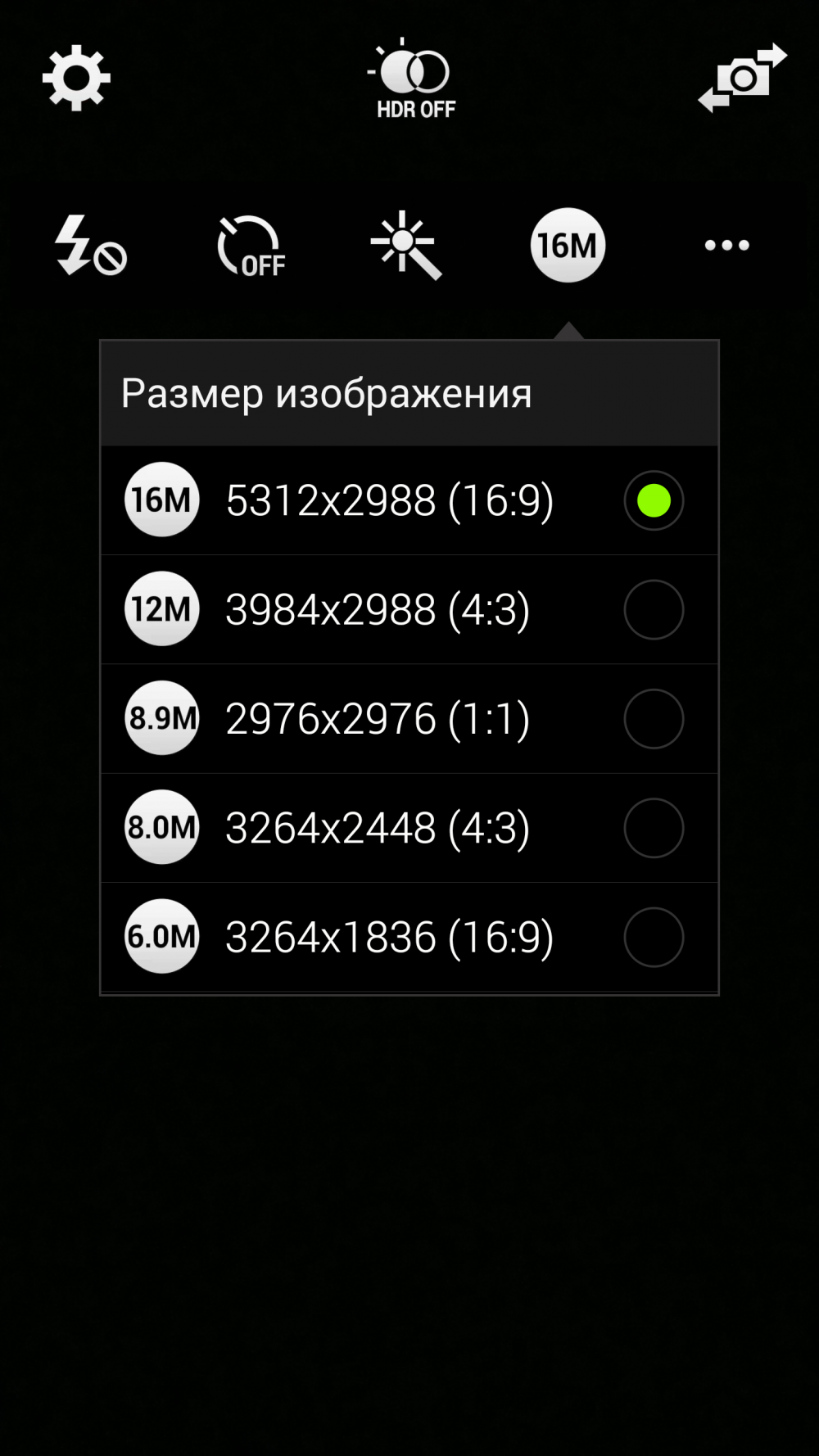Image resolution: width=819 pixels, height=1456 pixels.
Task: Open the effects magic wand
Action: [406, 245]
